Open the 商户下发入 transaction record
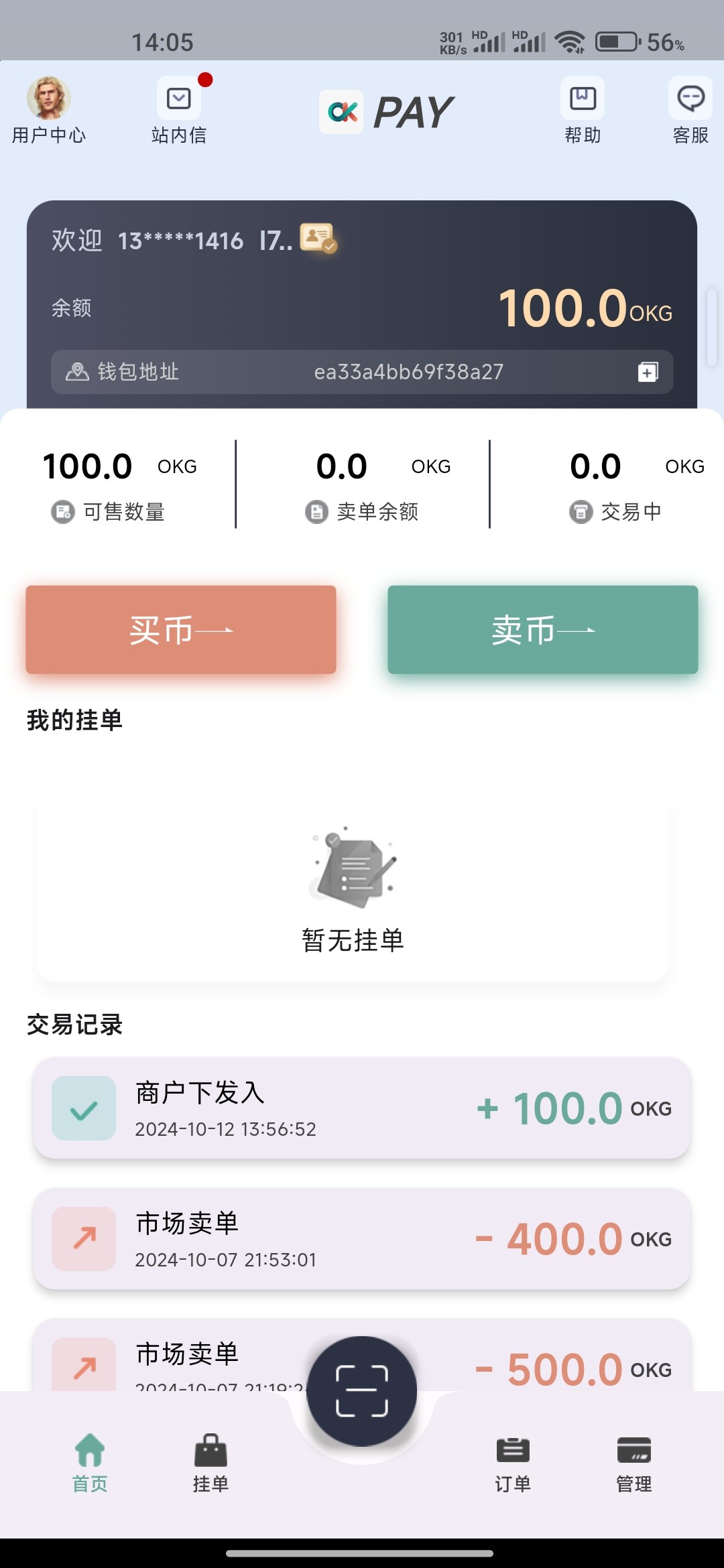Screen dimensions: 724x1568 pos(362,1108)
